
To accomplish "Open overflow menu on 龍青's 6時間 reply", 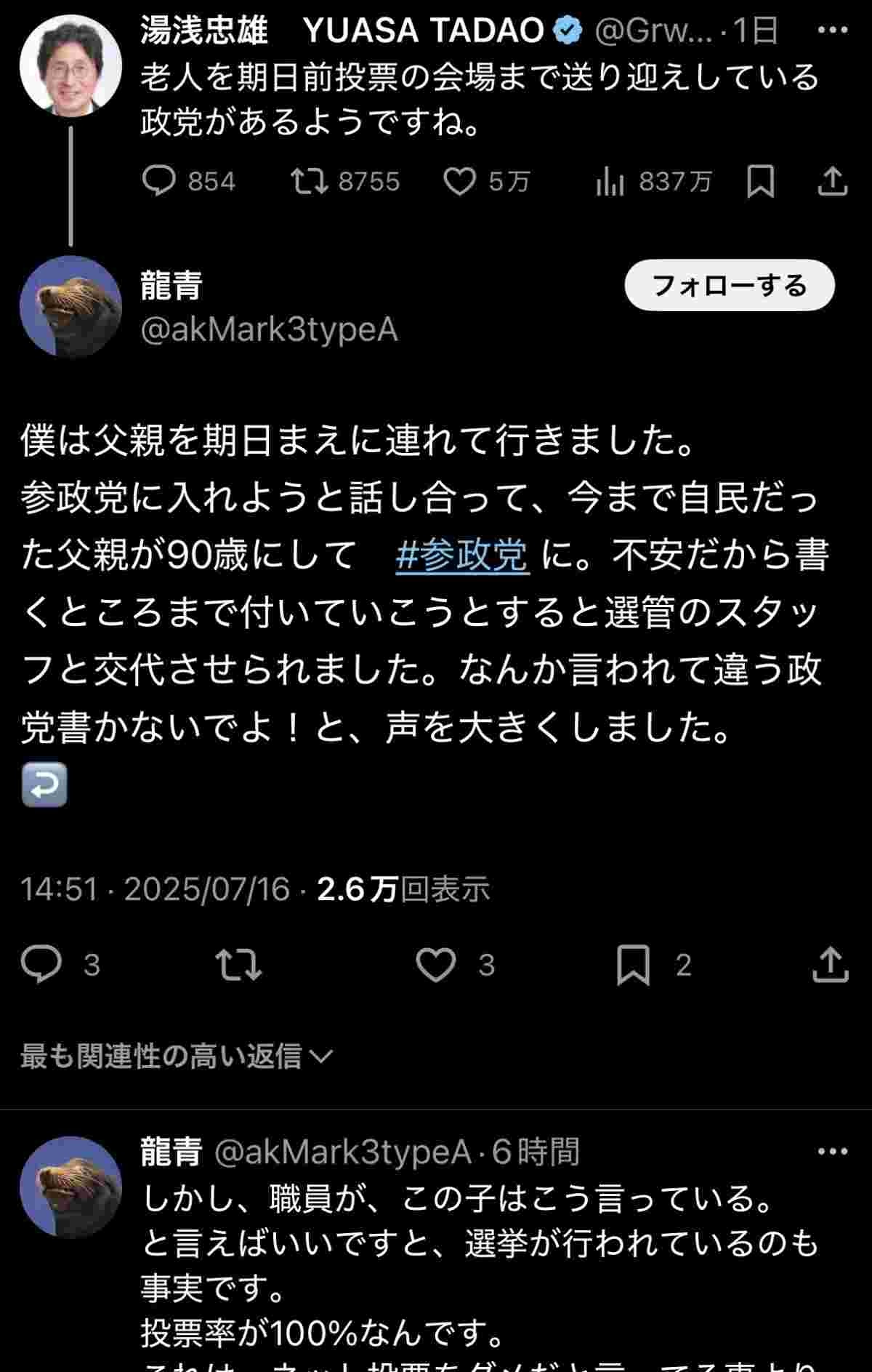I will pos(832,1152).
